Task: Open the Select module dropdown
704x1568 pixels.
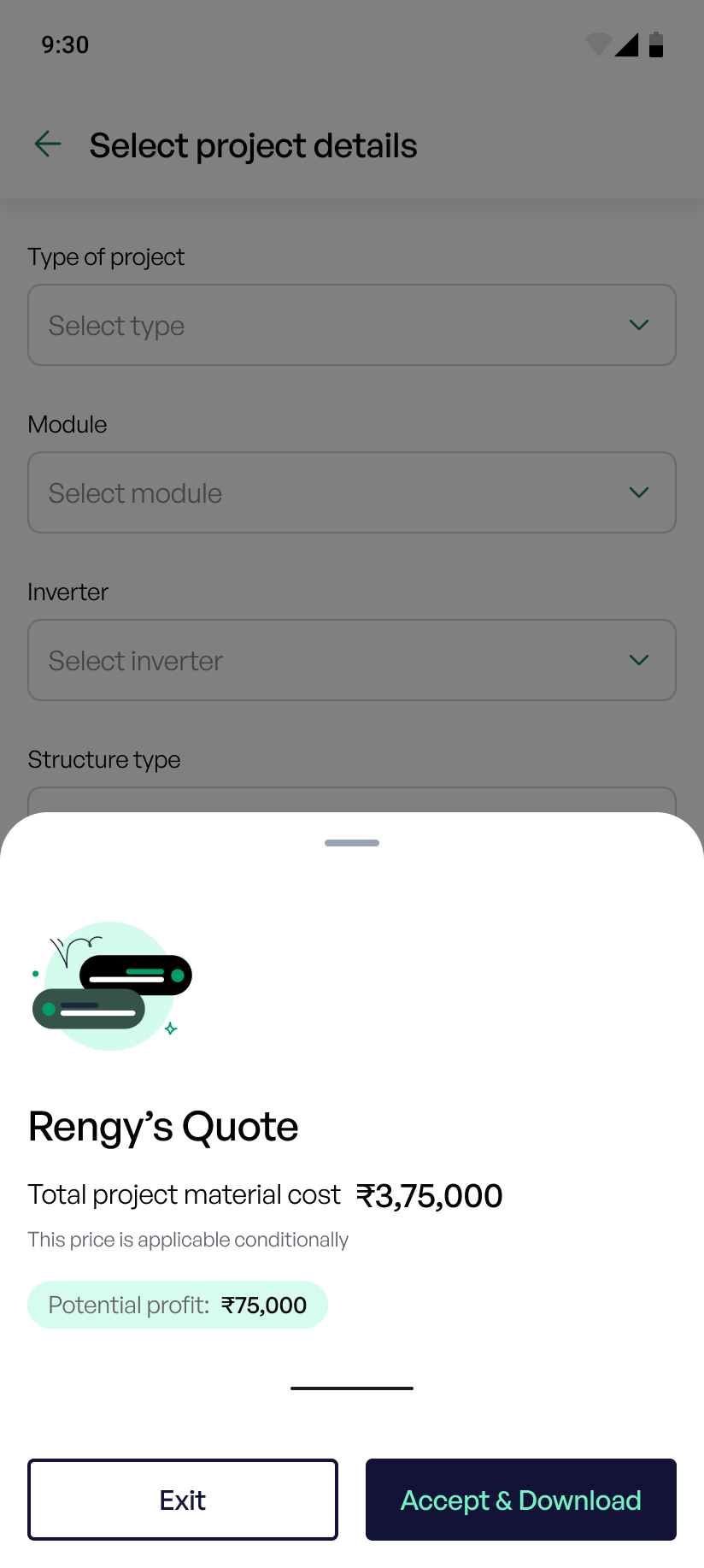Action: [x=352, y=492]
